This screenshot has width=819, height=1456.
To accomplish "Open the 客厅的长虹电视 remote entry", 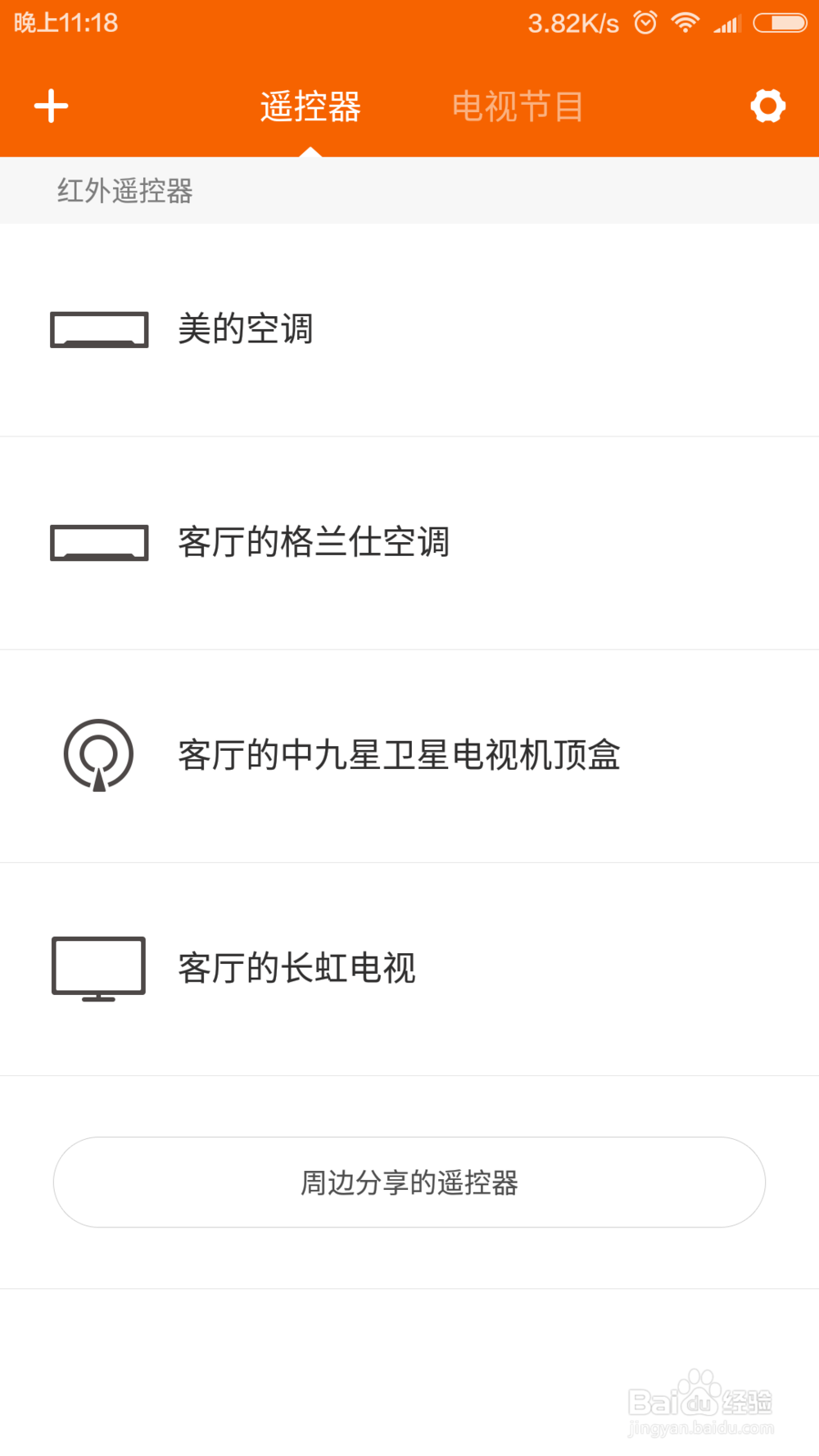I will [297, 968].
